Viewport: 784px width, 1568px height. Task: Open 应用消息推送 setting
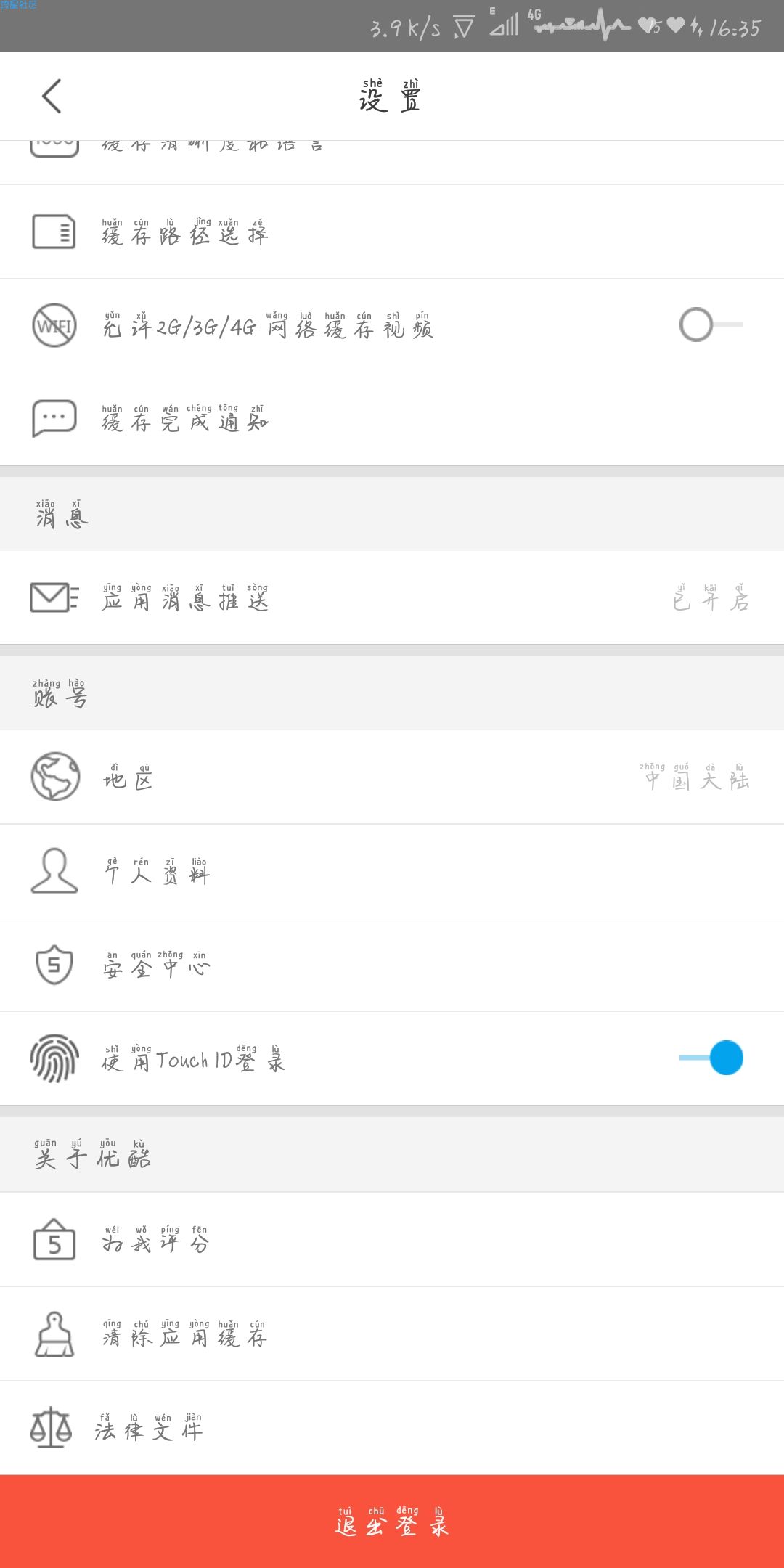coord(392,597)
